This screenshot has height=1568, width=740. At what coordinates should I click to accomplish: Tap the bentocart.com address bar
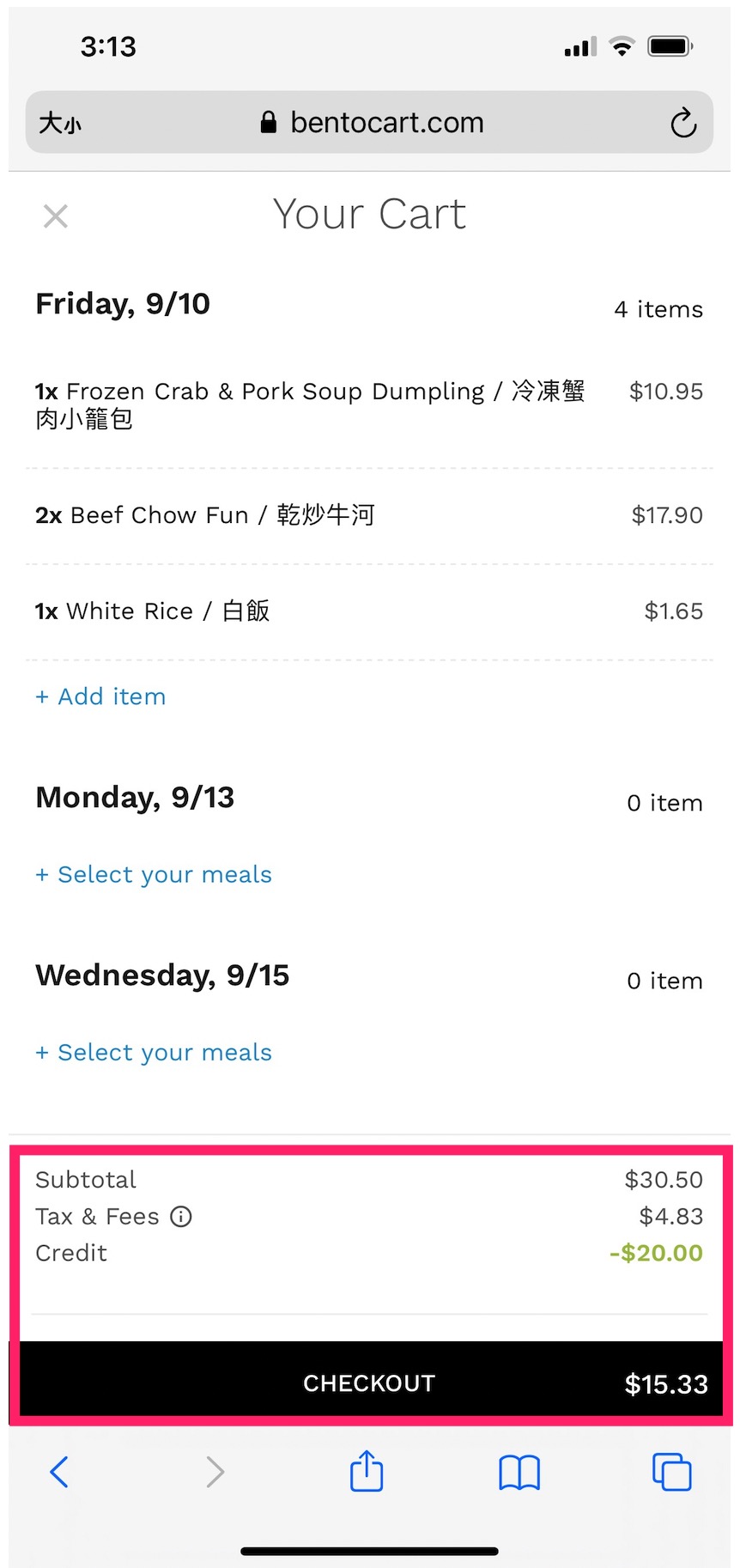tap(386, 122)
